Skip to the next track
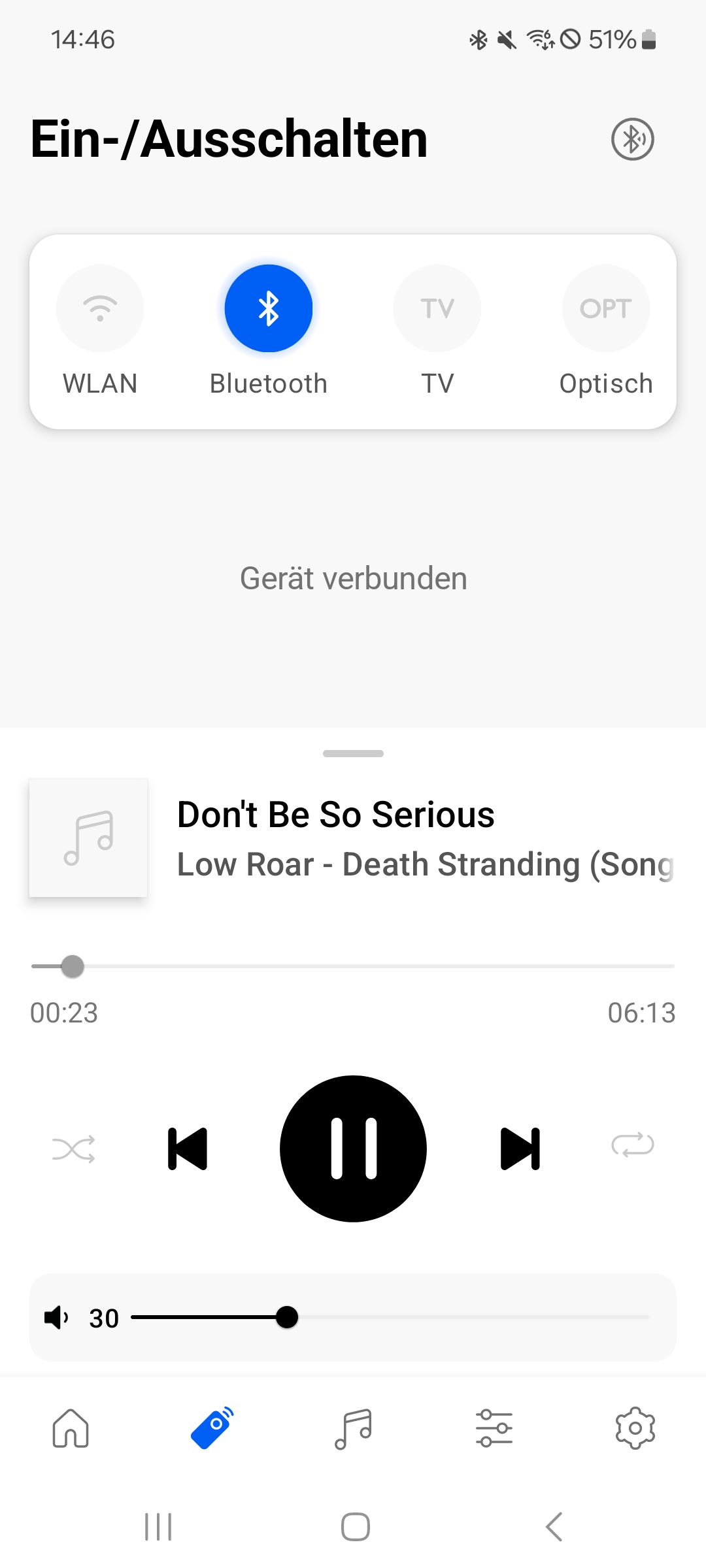The height and width of the screenshot is (1568, 706). (x=520, y=1149)
